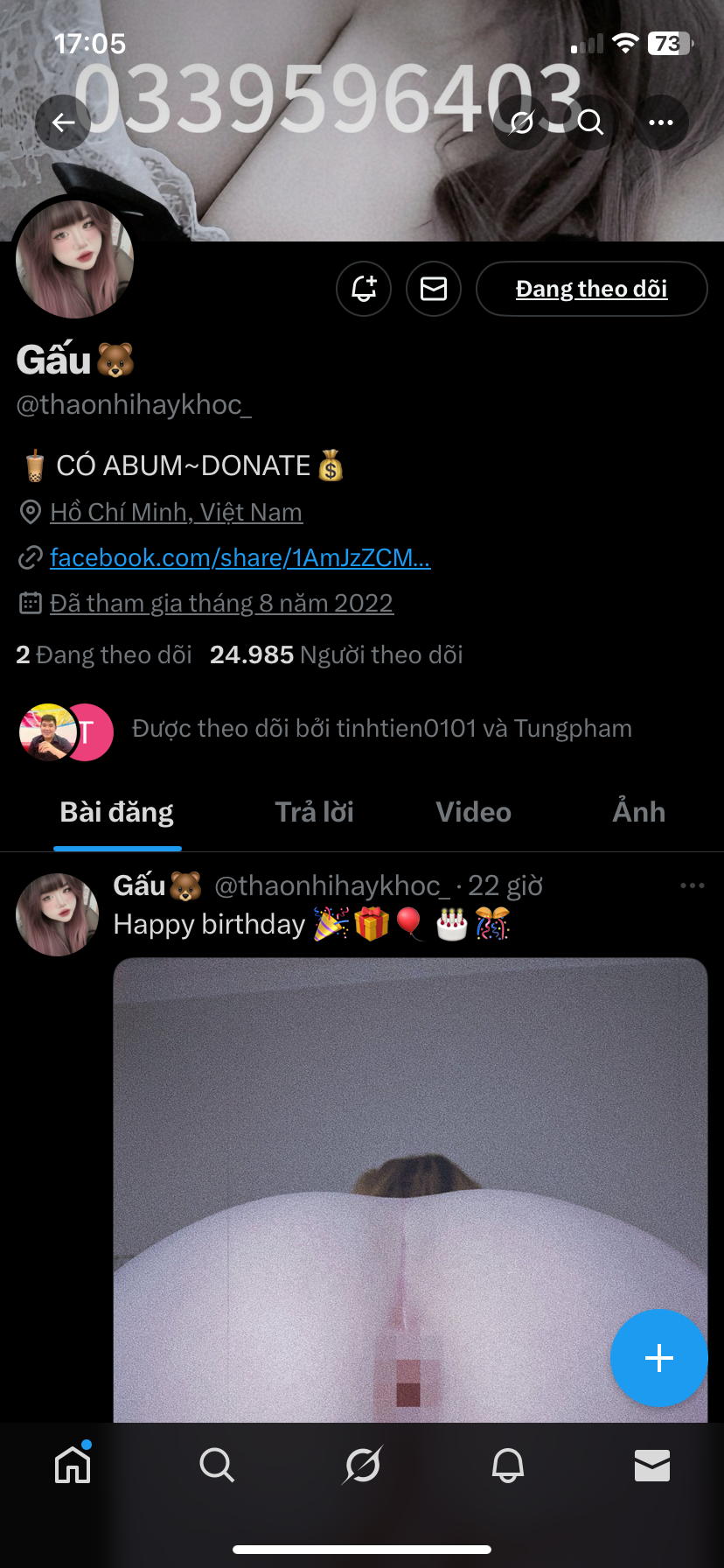Send a direct message to Gấu
Image resolution: width=724 pixels, height=1568 pixels.
click(x=434, y=289)
